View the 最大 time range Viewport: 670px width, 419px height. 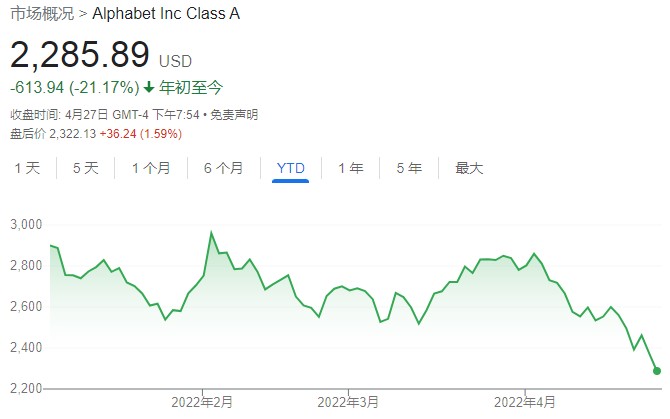click(469, 168)
